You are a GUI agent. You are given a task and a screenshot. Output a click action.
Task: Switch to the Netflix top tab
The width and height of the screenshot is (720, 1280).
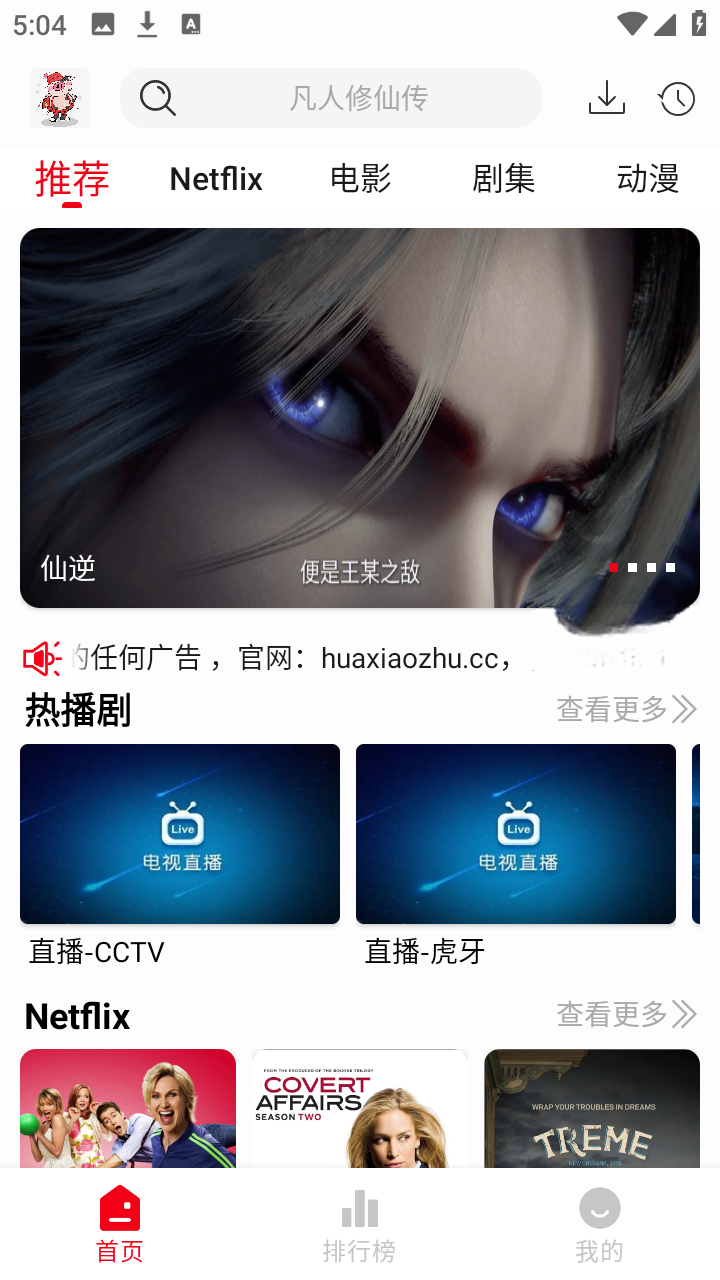(x=216, y=179)
